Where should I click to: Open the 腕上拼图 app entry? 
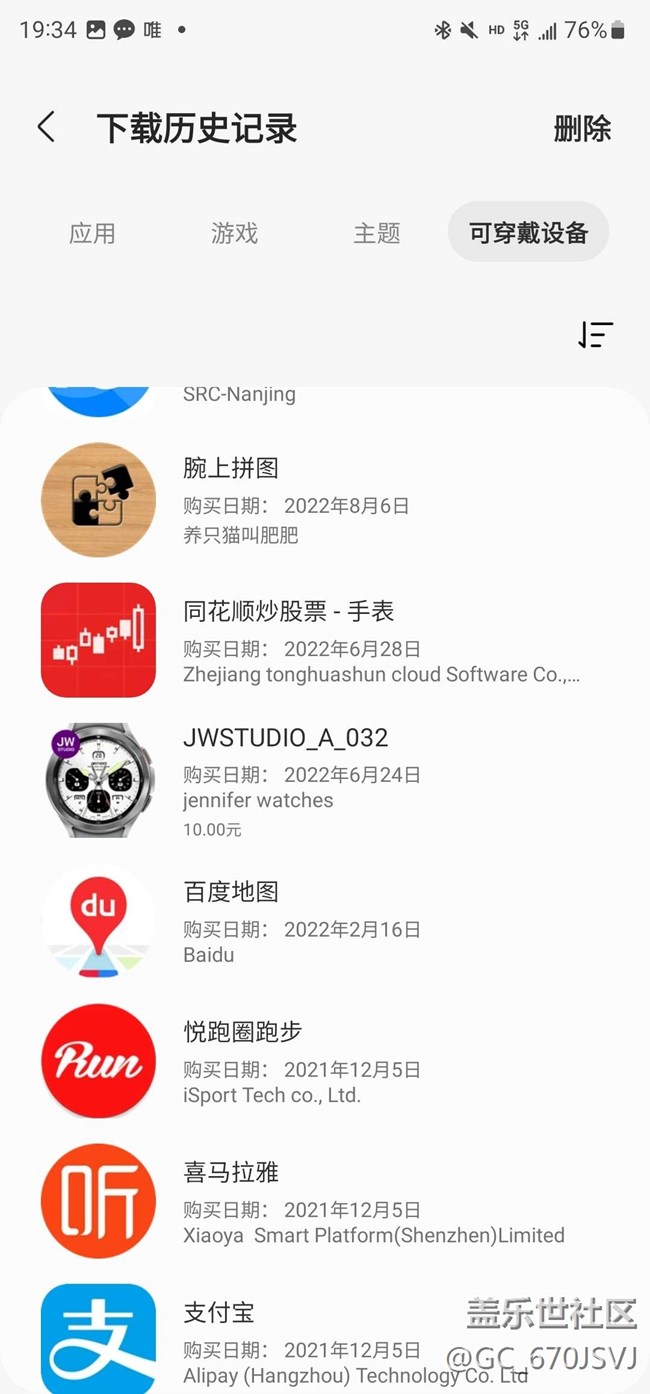pos(325,500)
